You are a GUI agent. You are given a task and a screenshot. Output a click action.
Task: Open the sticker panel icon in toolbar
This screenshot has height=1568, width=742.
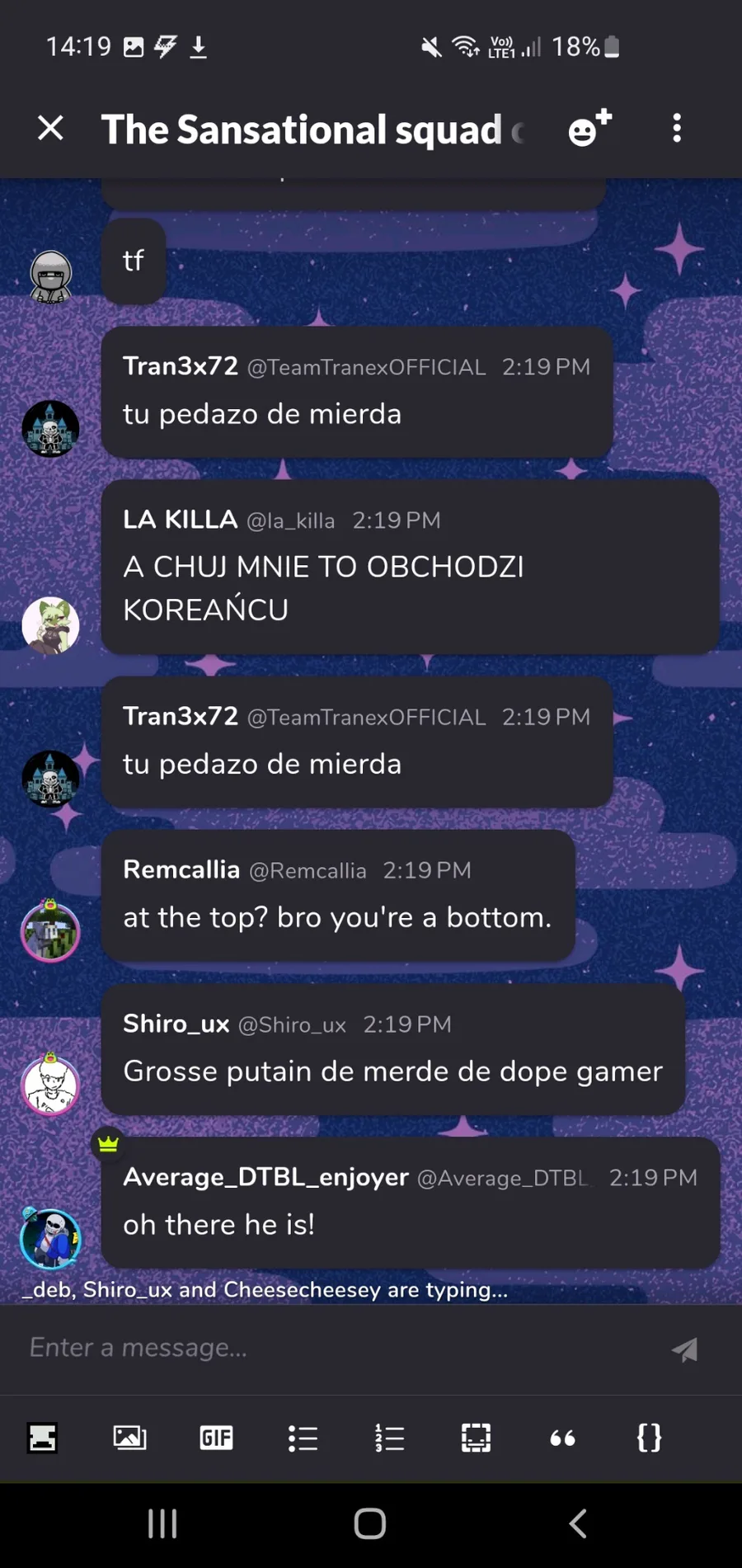click(42, 1438)
